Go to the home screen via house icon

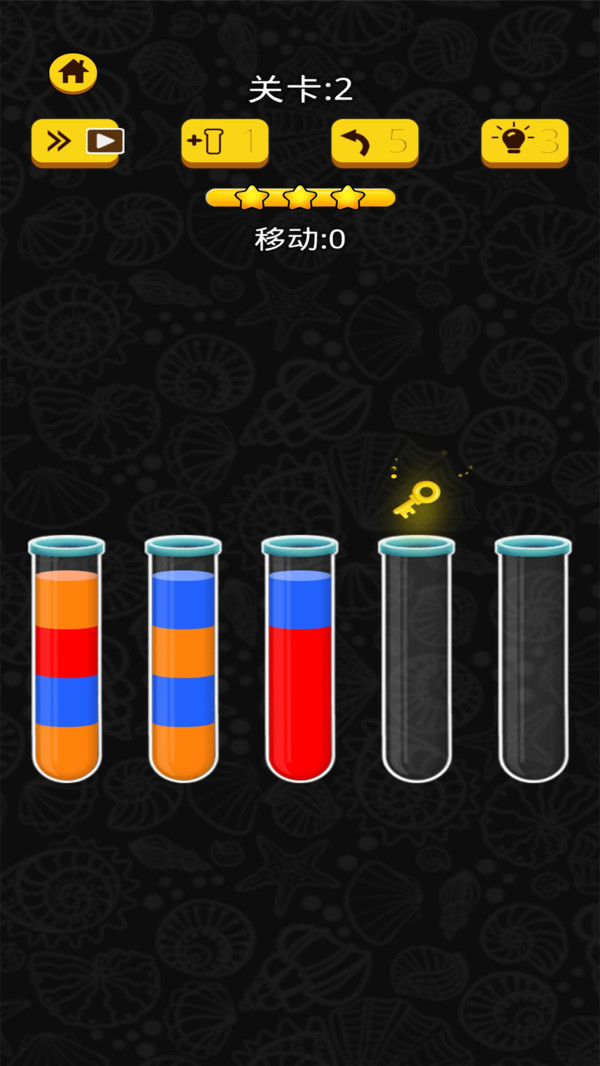[73, 72]
